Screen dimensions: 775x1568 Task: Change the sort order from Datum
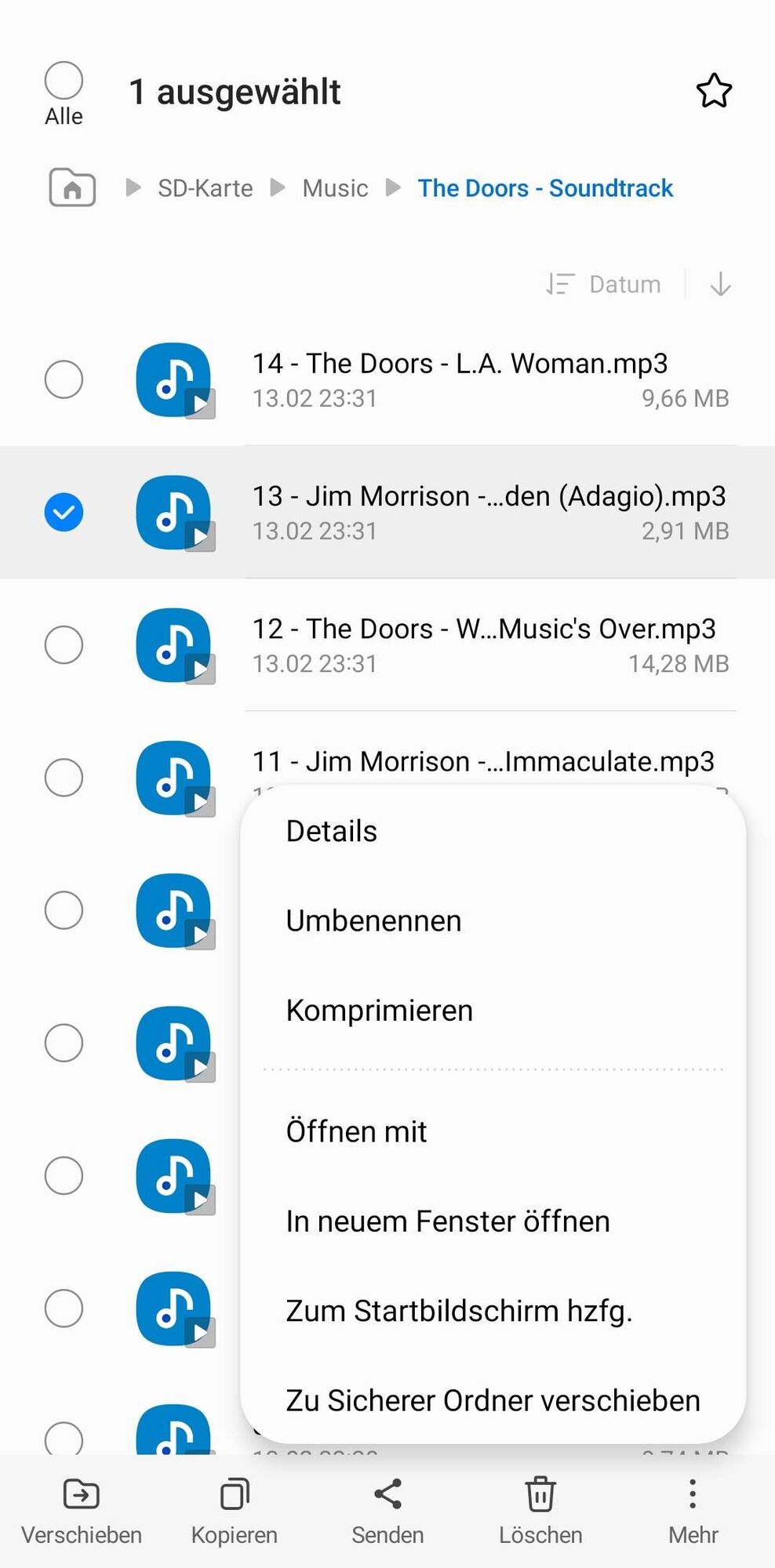tap(604, 284)
